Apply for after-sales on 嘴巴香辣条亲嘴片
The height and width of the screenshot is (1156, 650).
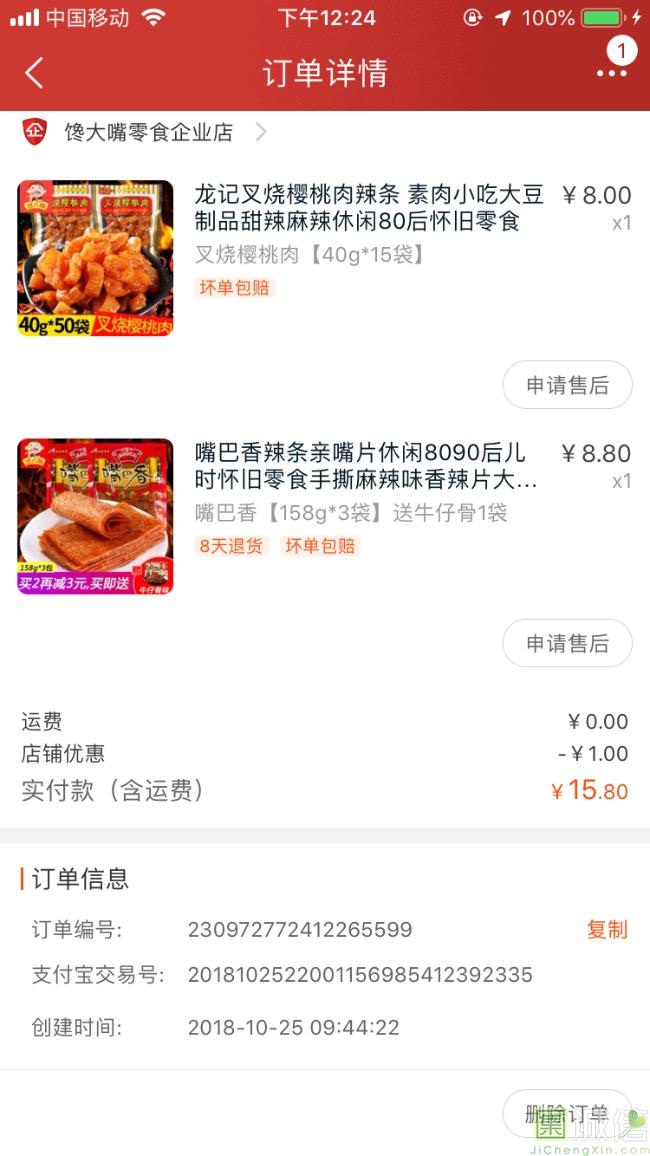[567, 643]
